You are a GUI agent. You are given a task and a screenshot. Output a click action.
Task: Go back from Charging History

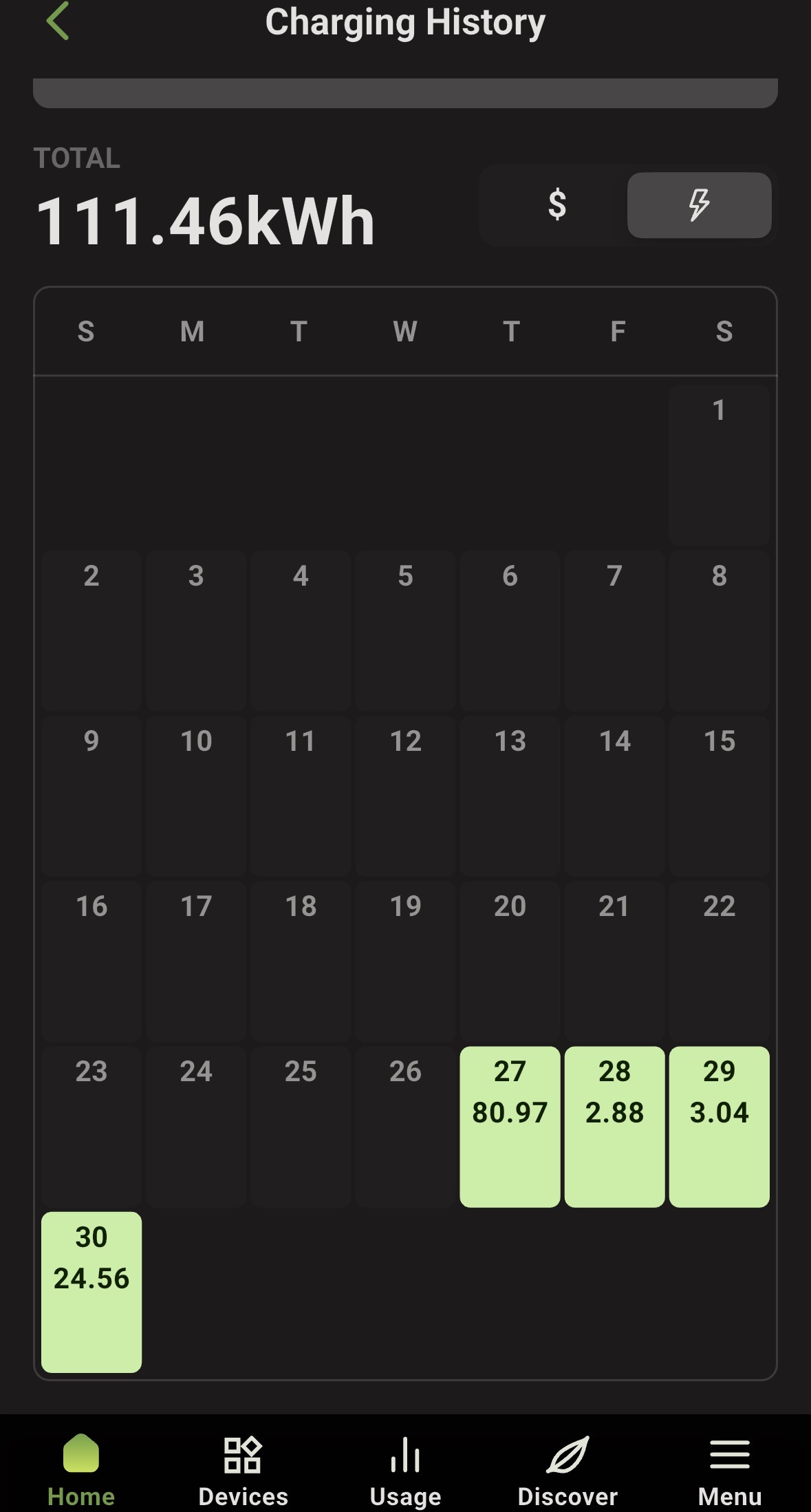click(58, 21)
